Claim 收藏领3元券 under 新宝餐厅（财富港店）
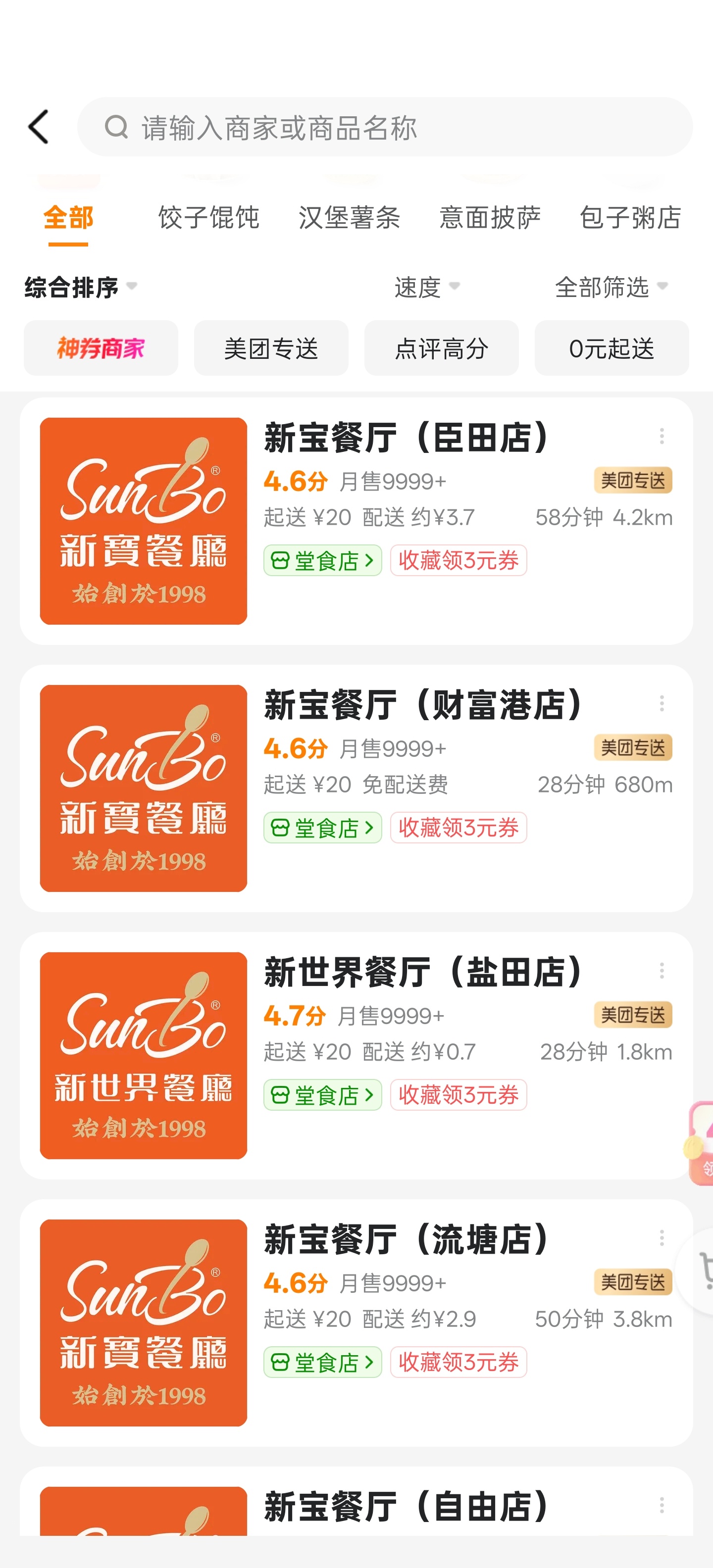 point(458,828)
